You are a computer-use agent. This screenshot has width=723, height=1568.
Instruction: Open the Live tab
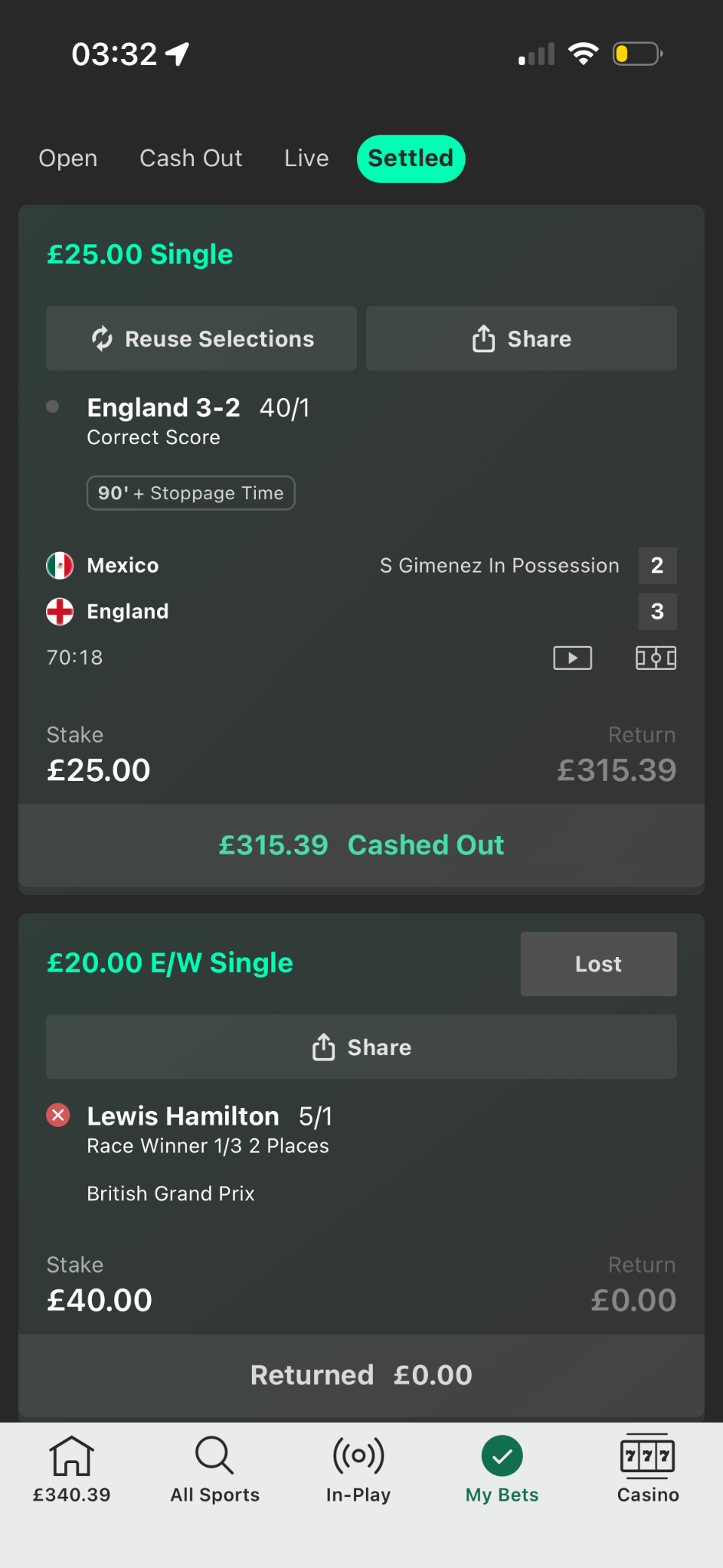point(306,158)
